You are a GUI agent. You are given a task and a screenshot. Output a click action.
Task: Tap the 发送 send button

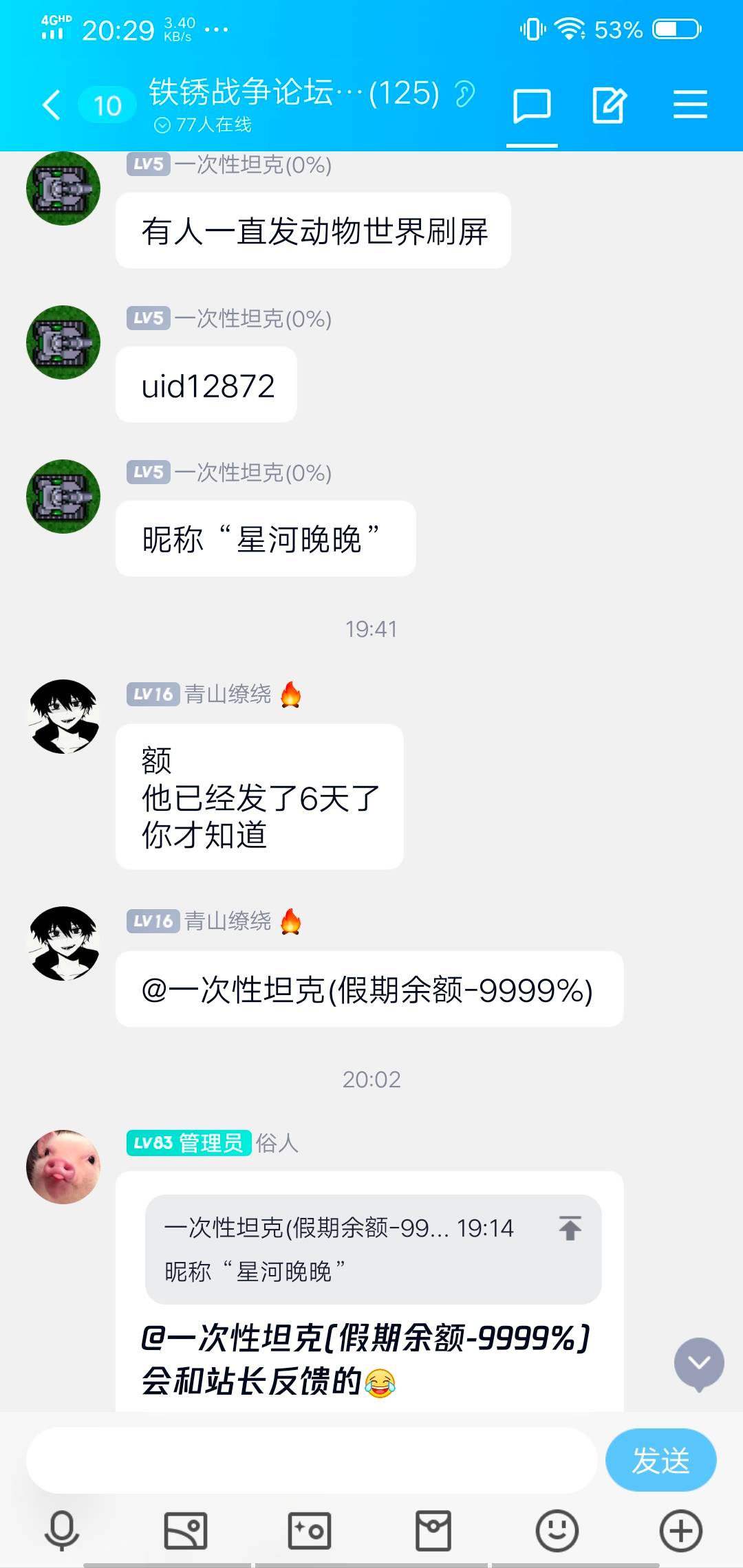point(660,1460)
